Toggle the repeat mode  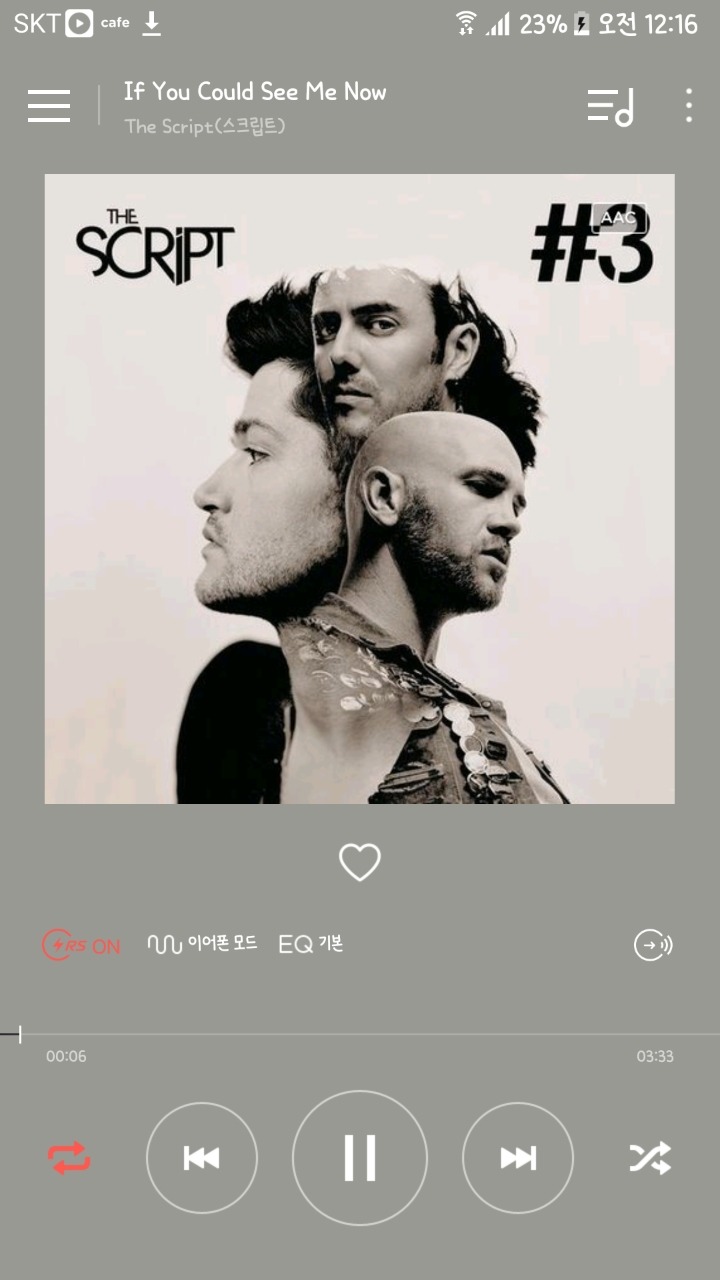(69, 1158)
